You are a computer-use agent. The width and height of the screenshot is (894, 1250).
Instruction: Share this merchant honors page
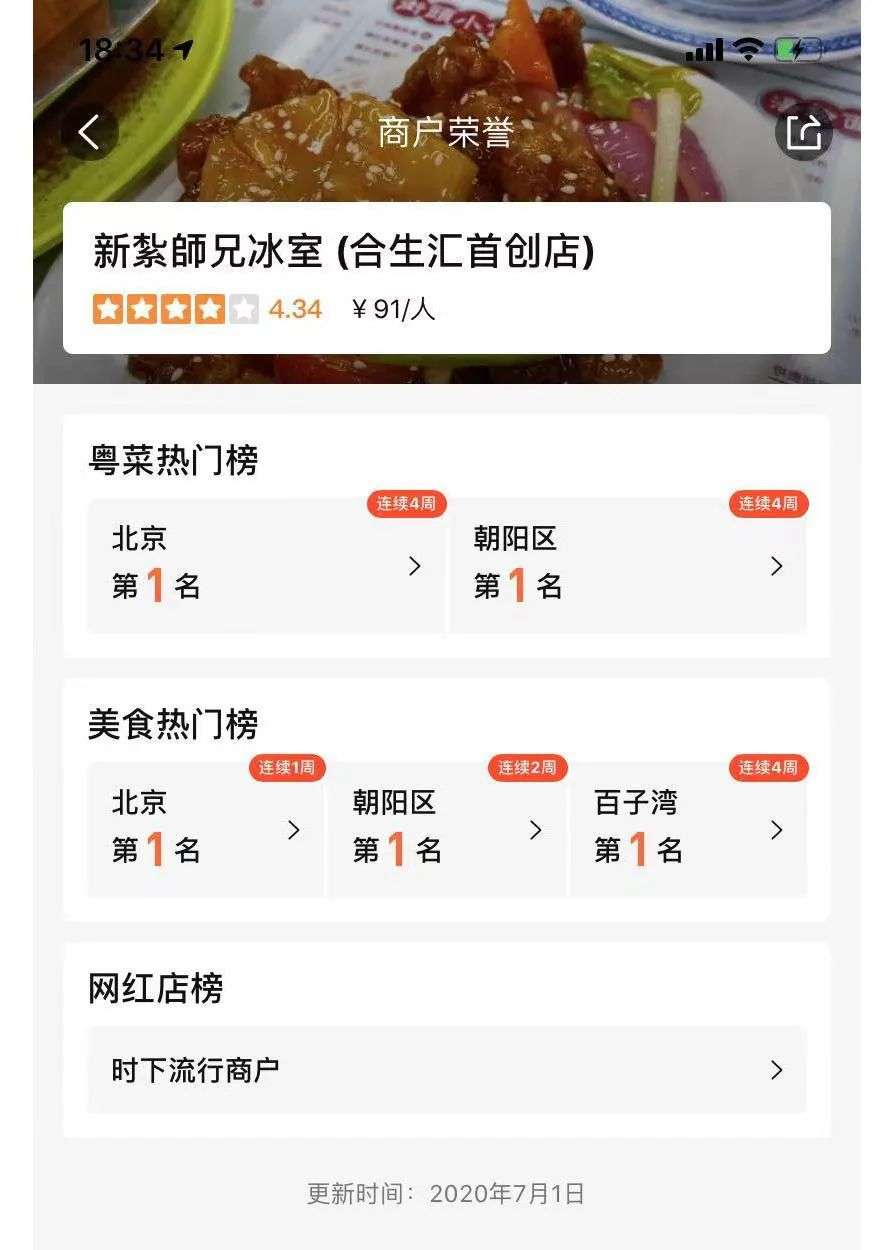pyautogui.click(x=803, y=132)
